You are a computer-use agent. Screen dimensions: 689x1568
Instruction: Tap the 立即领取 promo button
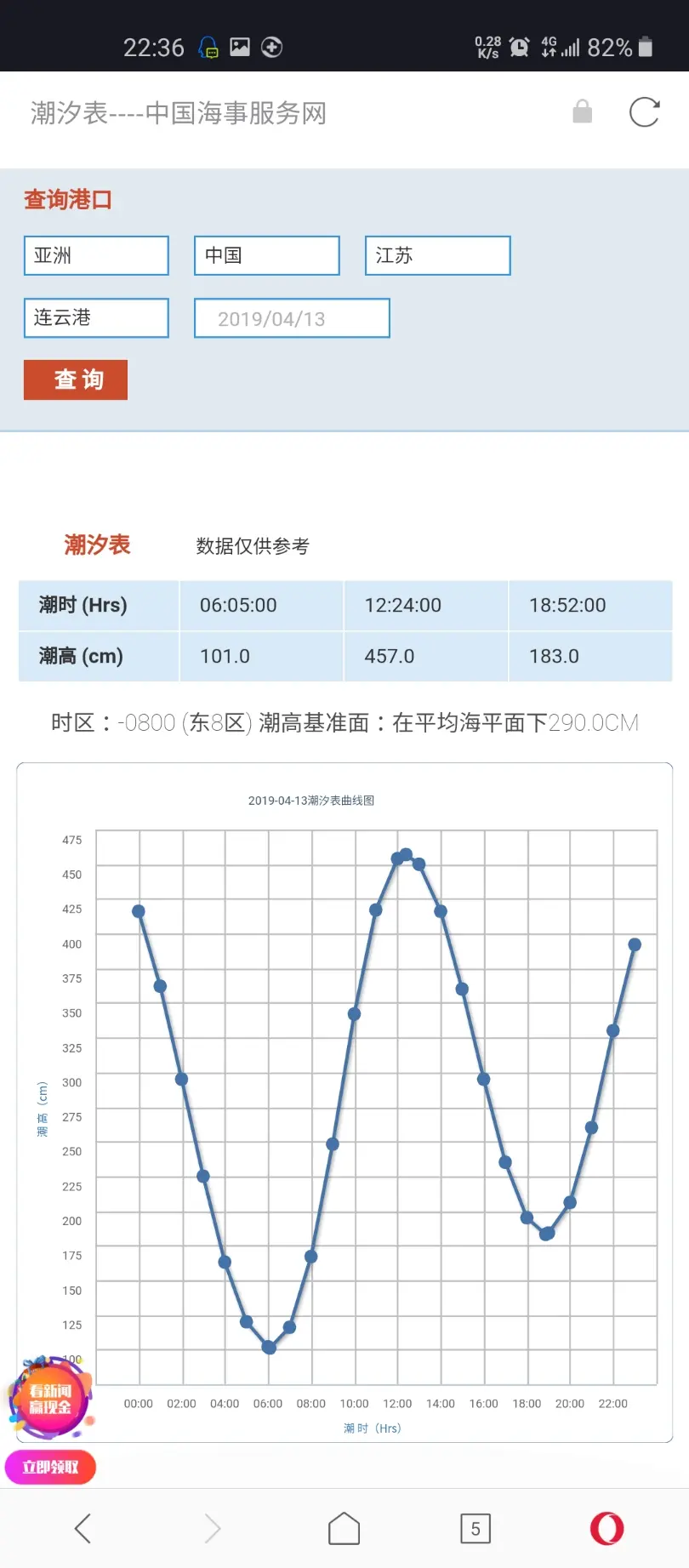click(50, 1467)
